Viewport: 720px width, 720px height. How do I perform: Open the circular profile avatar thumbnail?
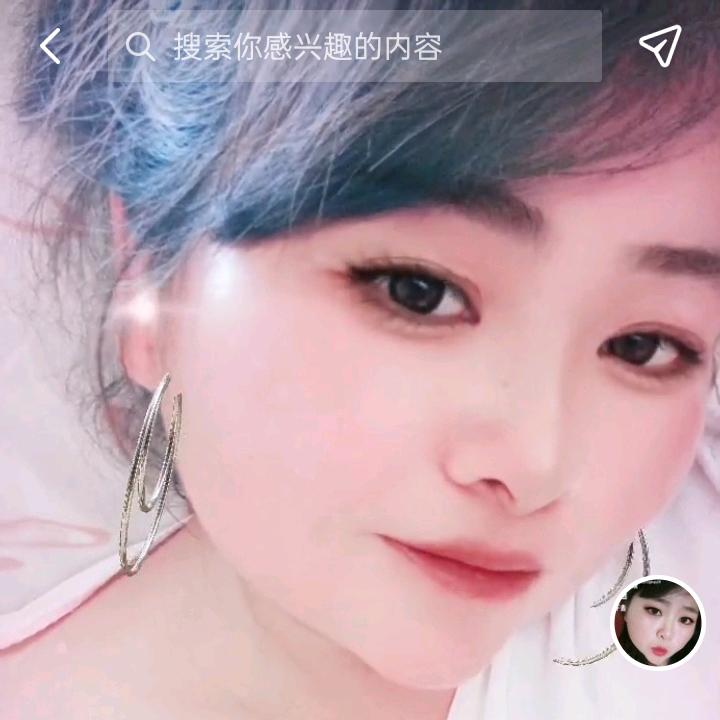[658, 621]
